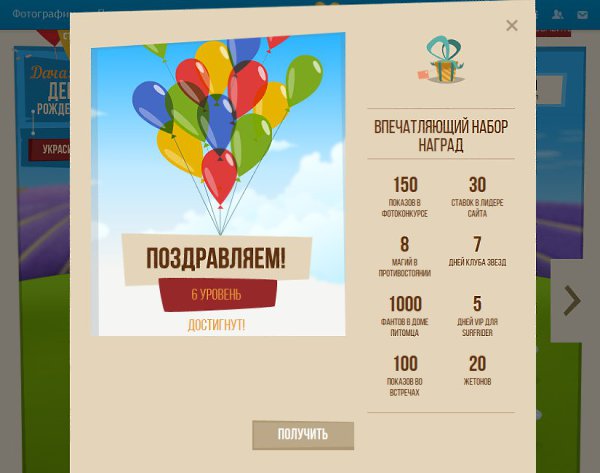This screenshot has width=600, height=473.
Task: Open the messages envelope icon
Action: click(x=583, y=15)
